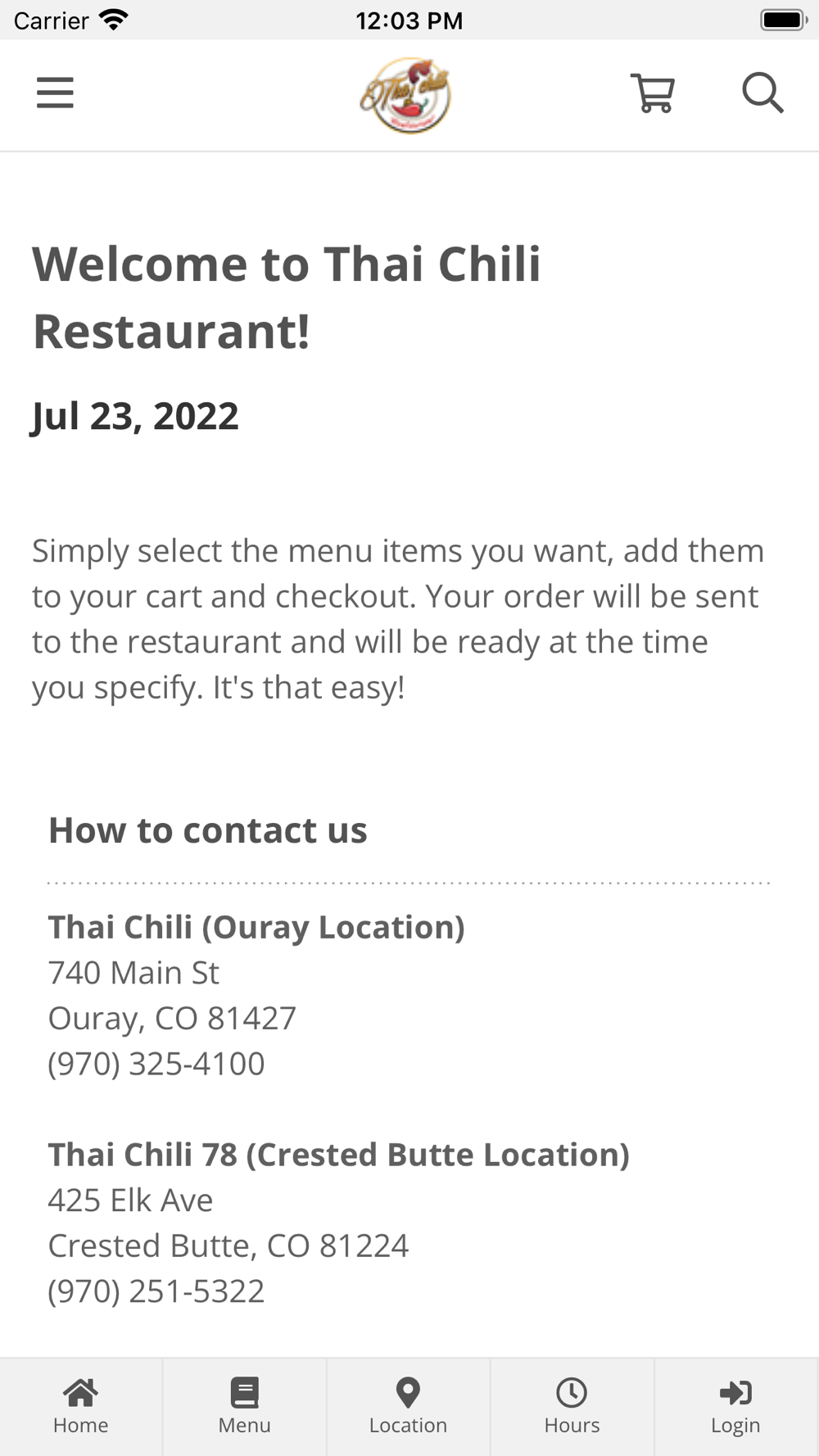The height and width of the screenshot is (1456, 819).
Task: Tap the search magnifier icon
Action: coord(762,93)
